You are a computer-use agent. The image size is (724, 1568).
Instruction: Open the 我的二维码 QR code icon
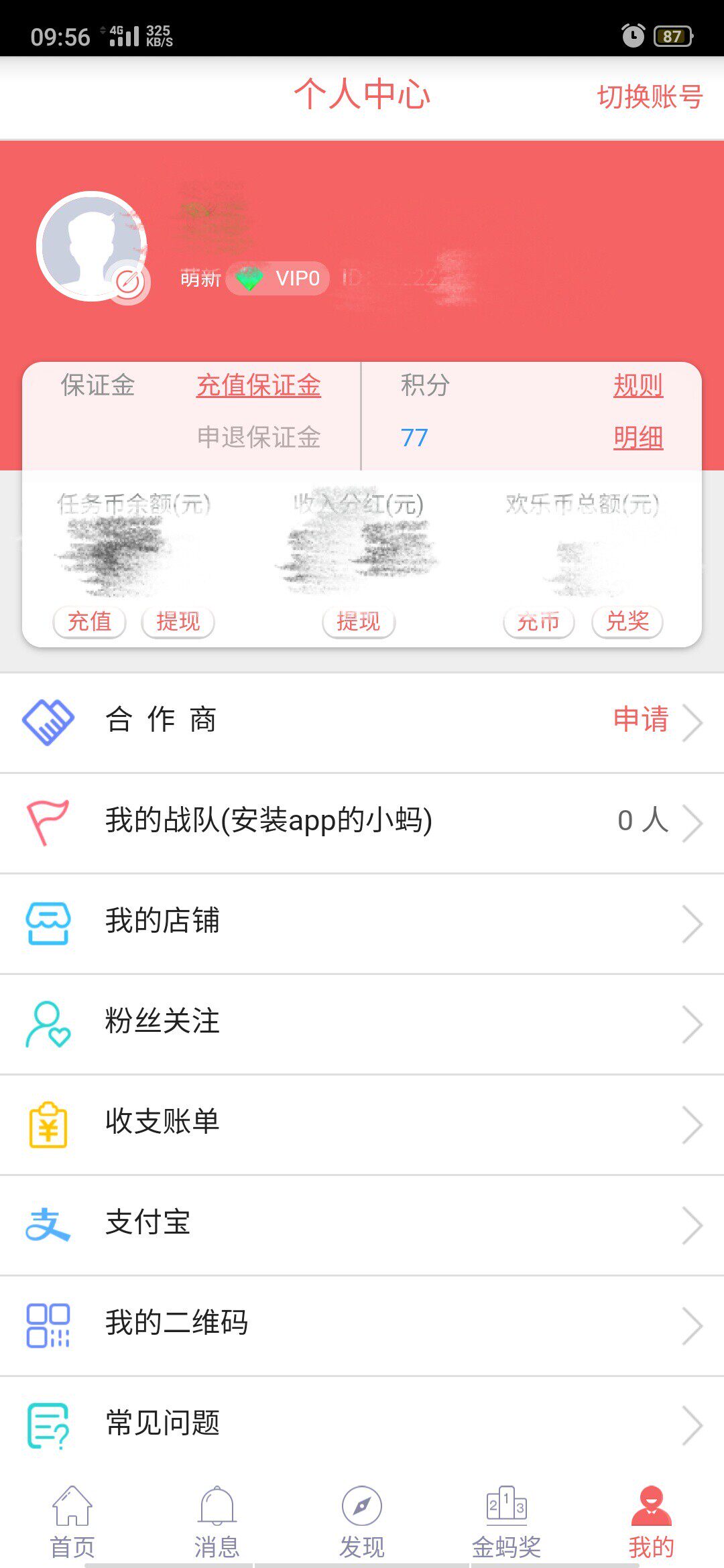(48, 1323)
